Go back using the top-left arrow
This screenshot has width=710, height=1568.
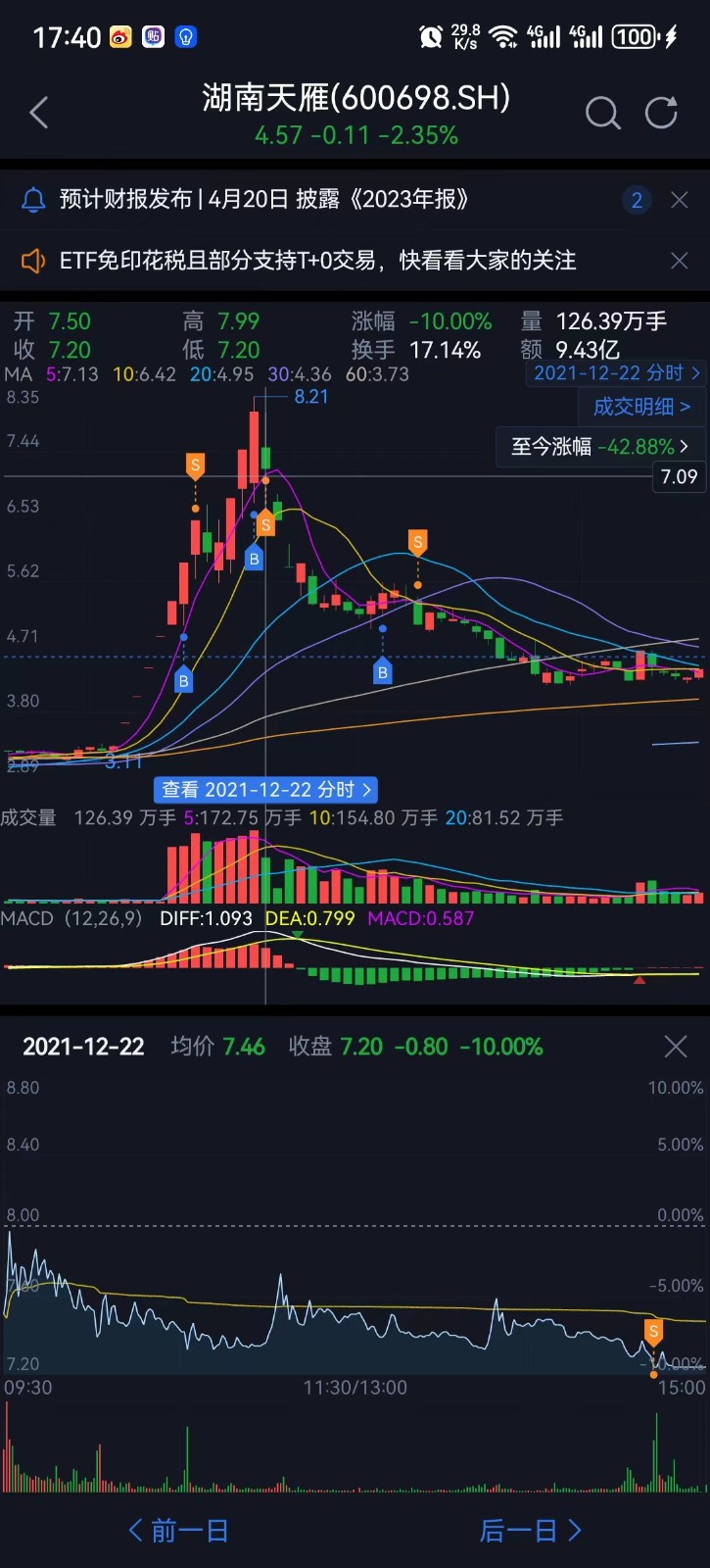click(x=39, y=113)
